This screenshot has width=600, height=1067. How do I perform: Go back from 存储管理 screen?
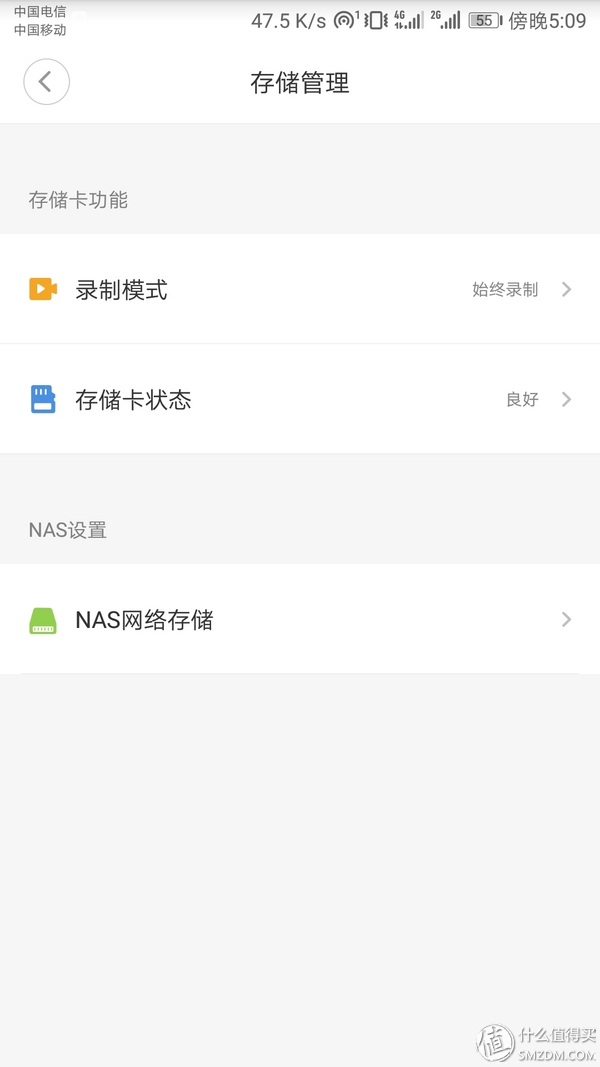[46, 82]
